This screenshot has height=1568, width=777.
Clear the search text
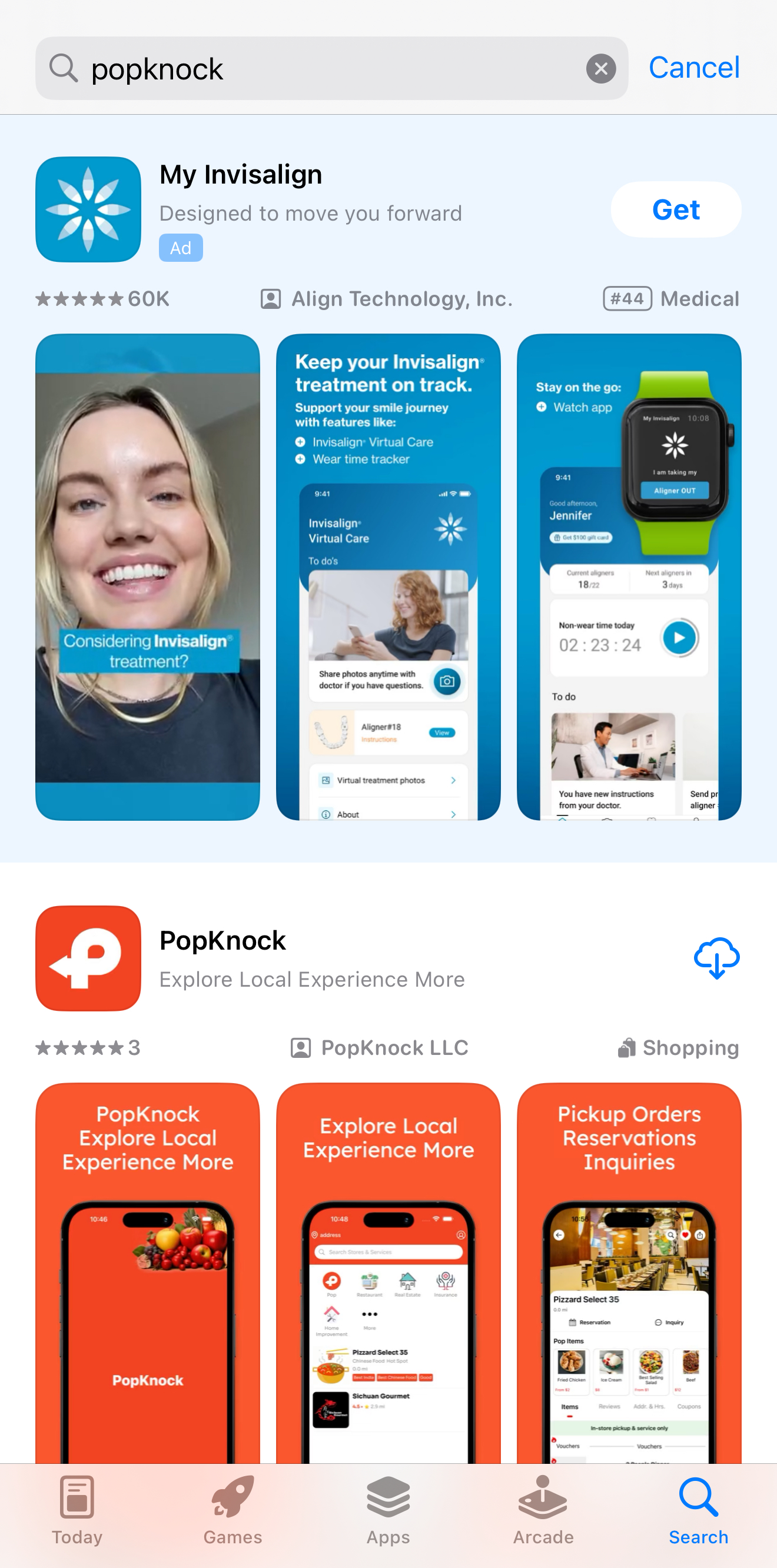tap(600, 68)
